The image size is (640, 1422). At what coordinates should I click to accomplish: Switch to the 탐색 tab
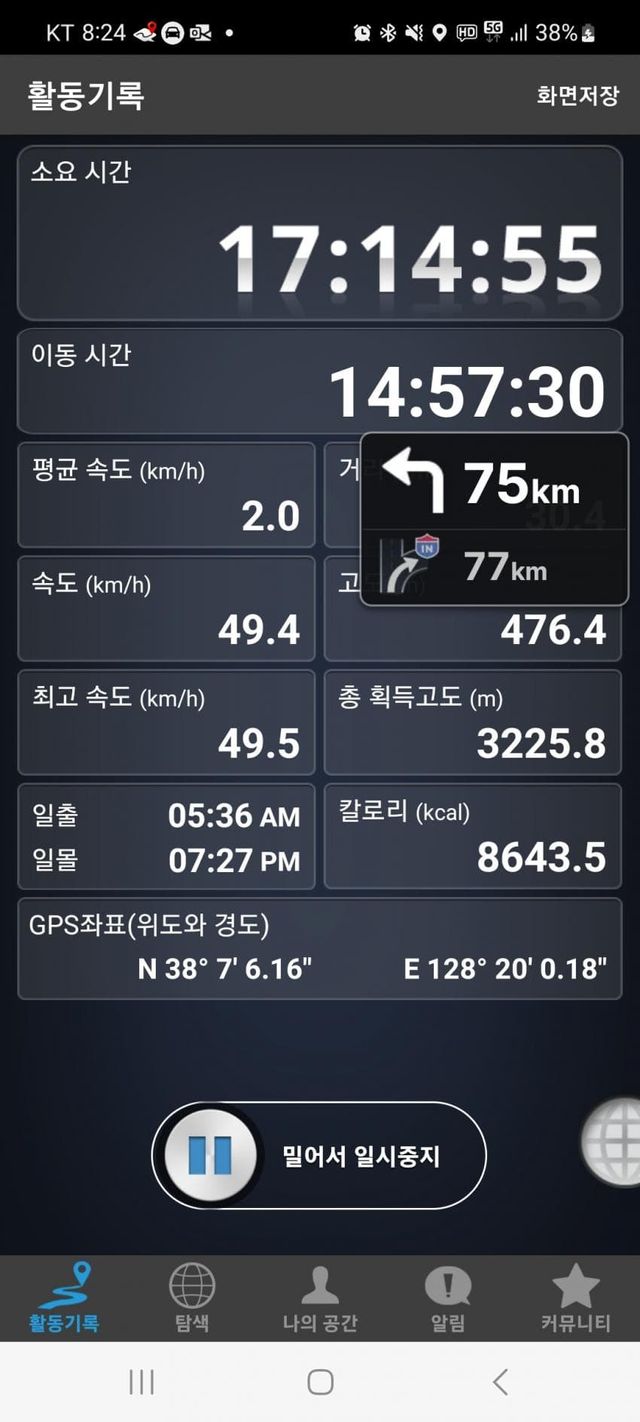point(191,1297)
